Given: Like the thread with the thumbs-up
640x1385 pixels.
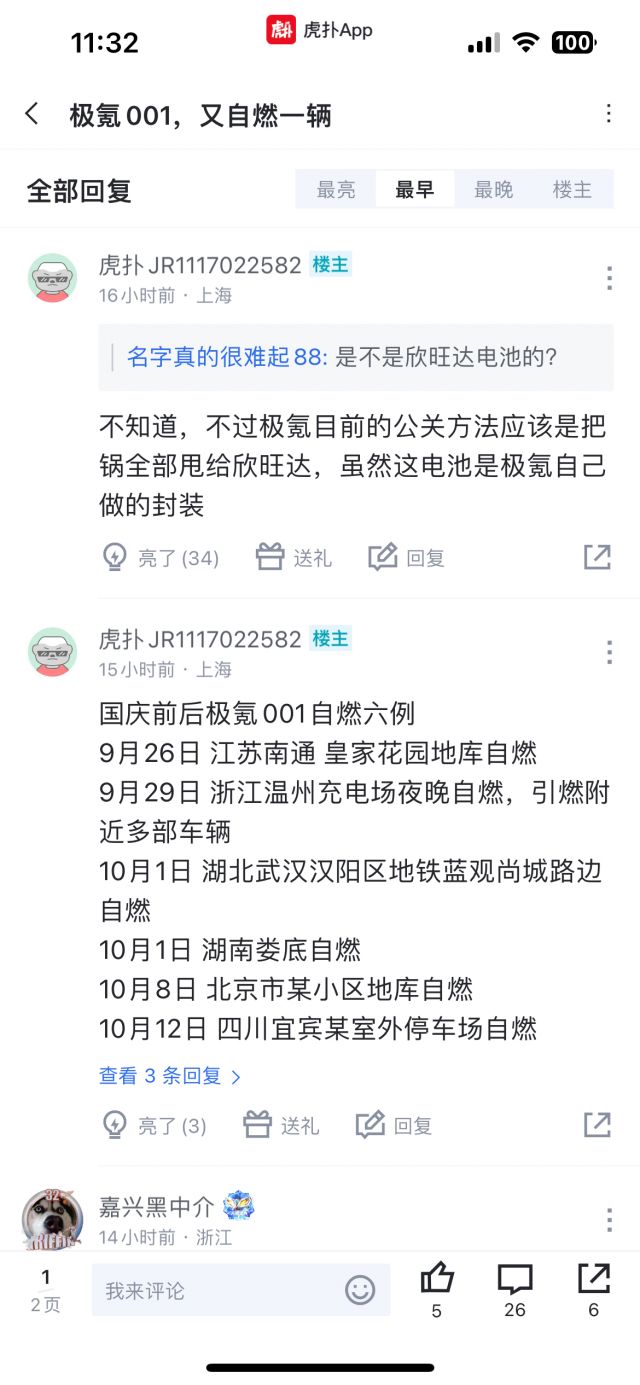Looking at the screenshot, I should [x=436, y=1287].
